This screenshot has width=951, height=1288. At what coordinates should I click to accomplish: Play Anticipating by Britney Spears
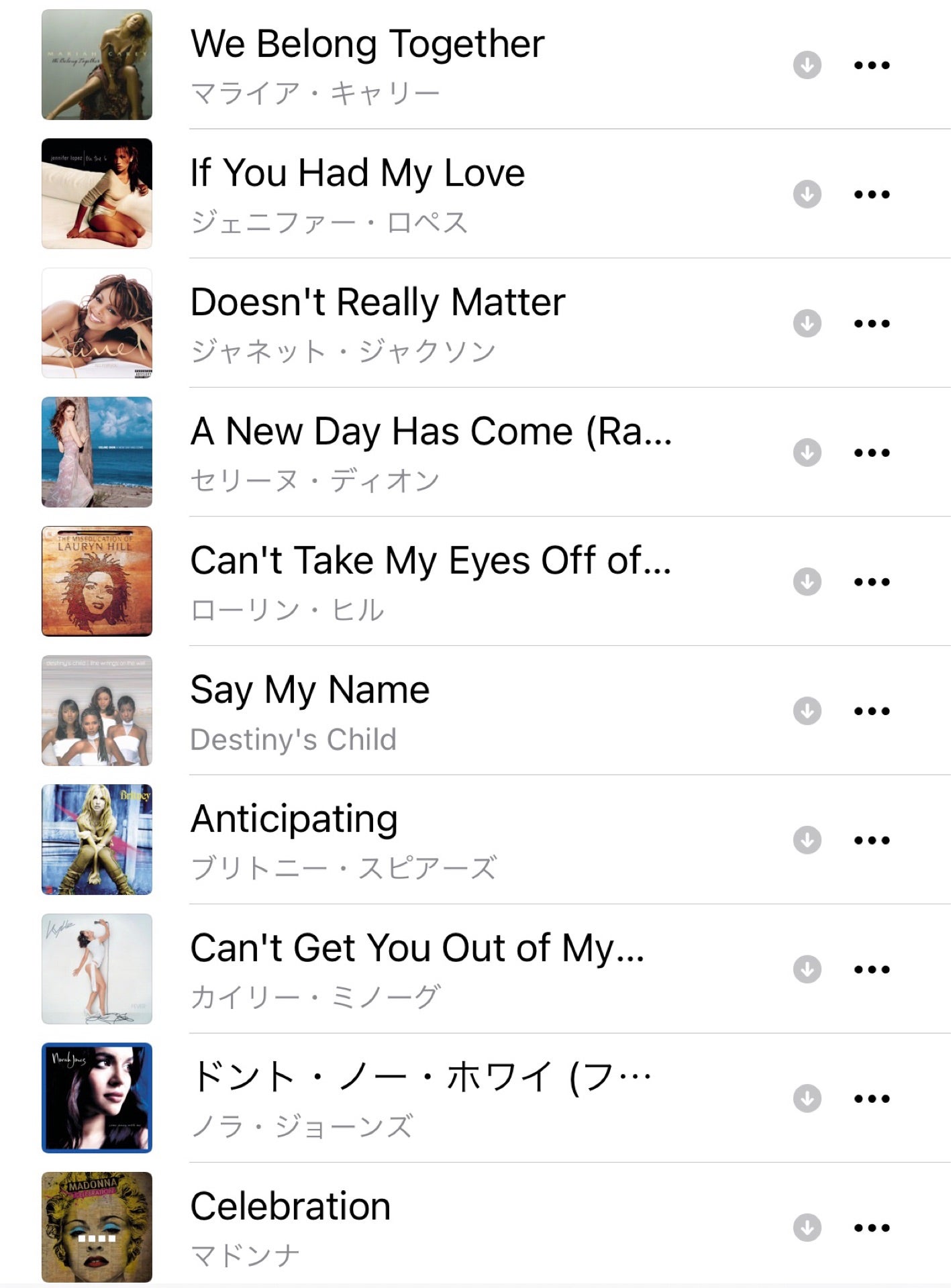(294, 820)
